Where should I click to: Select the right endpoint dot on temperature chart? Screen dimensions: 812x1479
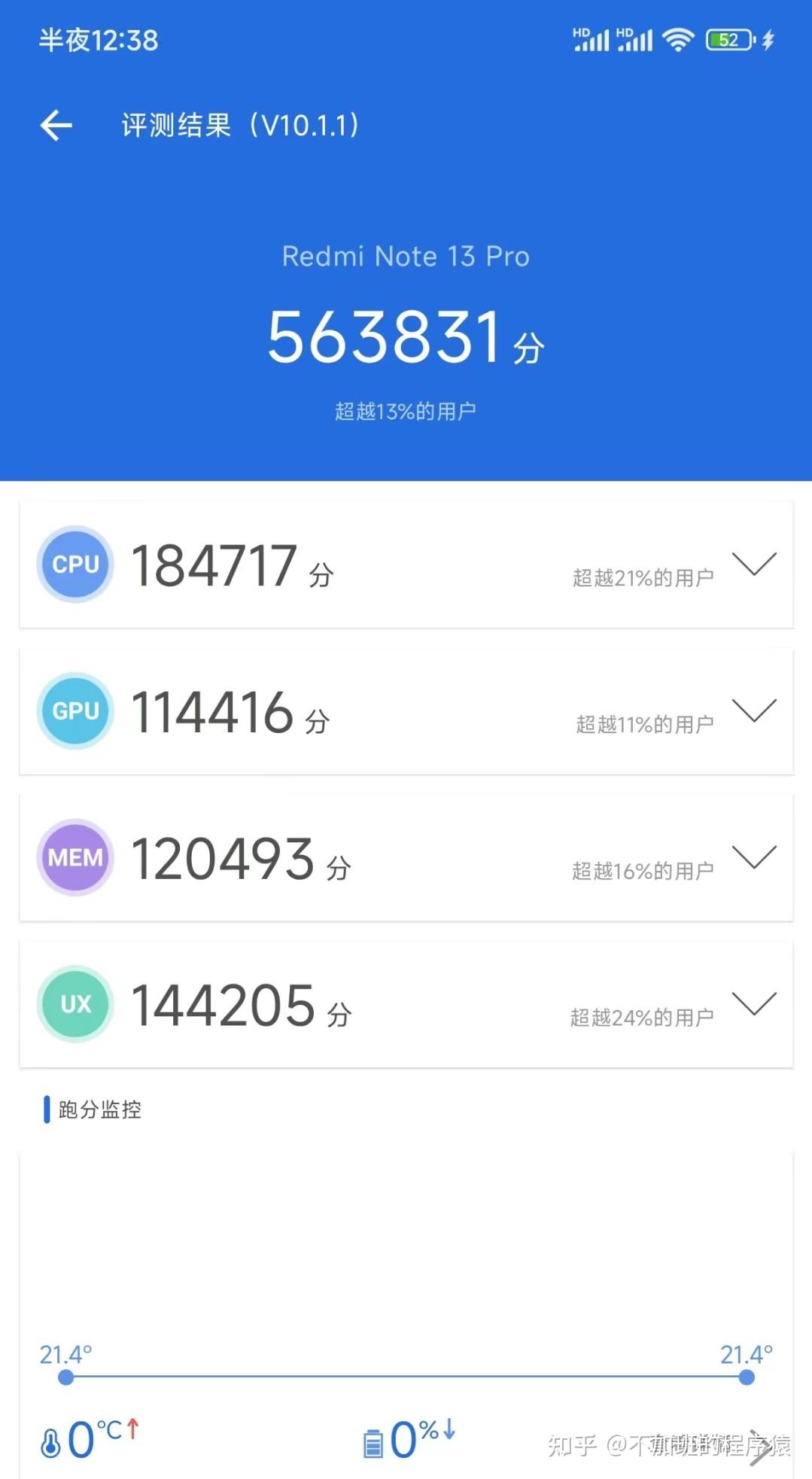[747, 1377]
